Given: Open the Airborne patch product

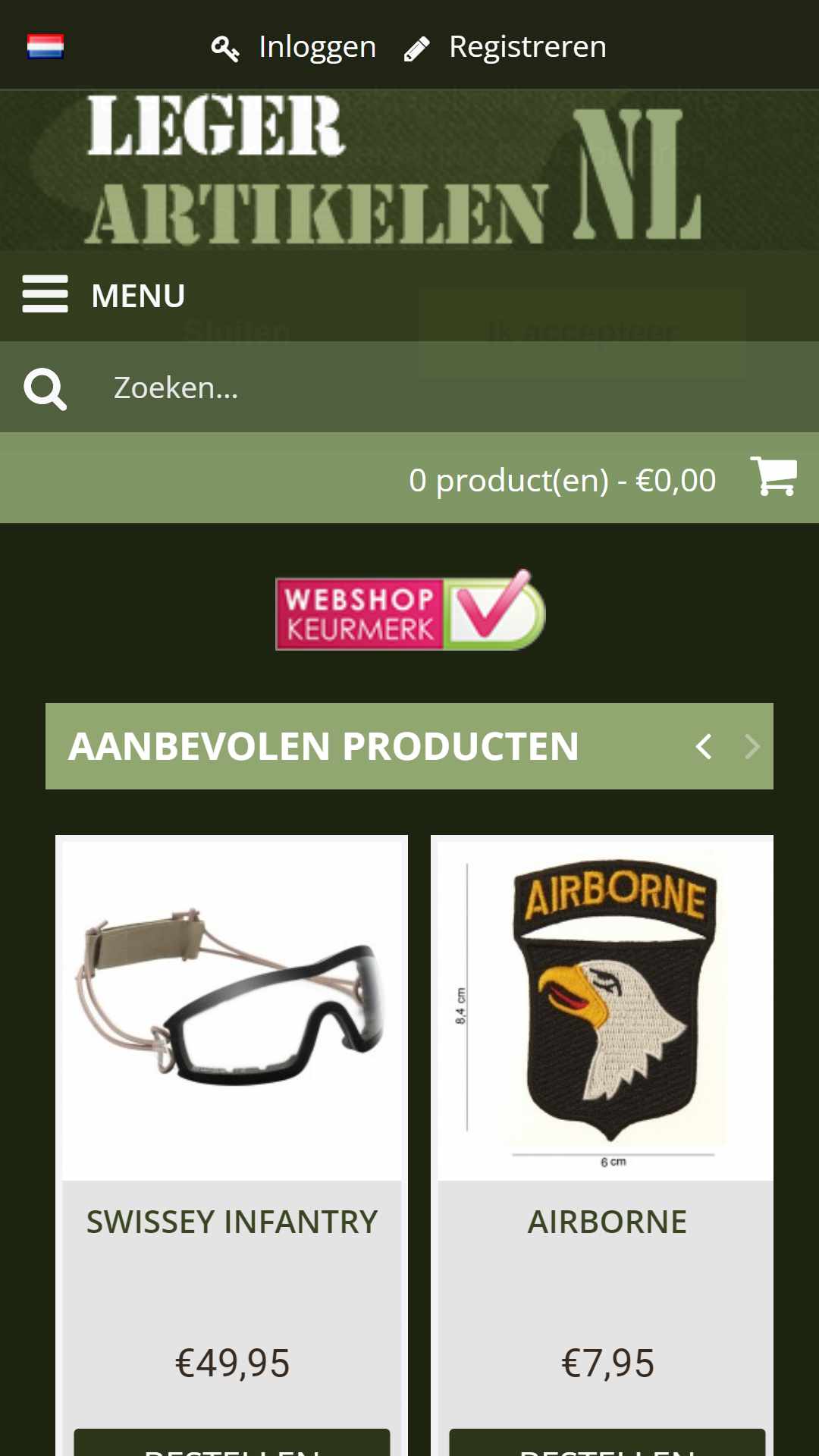Looking at the screenshot, I should pyautogui.click(x=605, y=1011).
